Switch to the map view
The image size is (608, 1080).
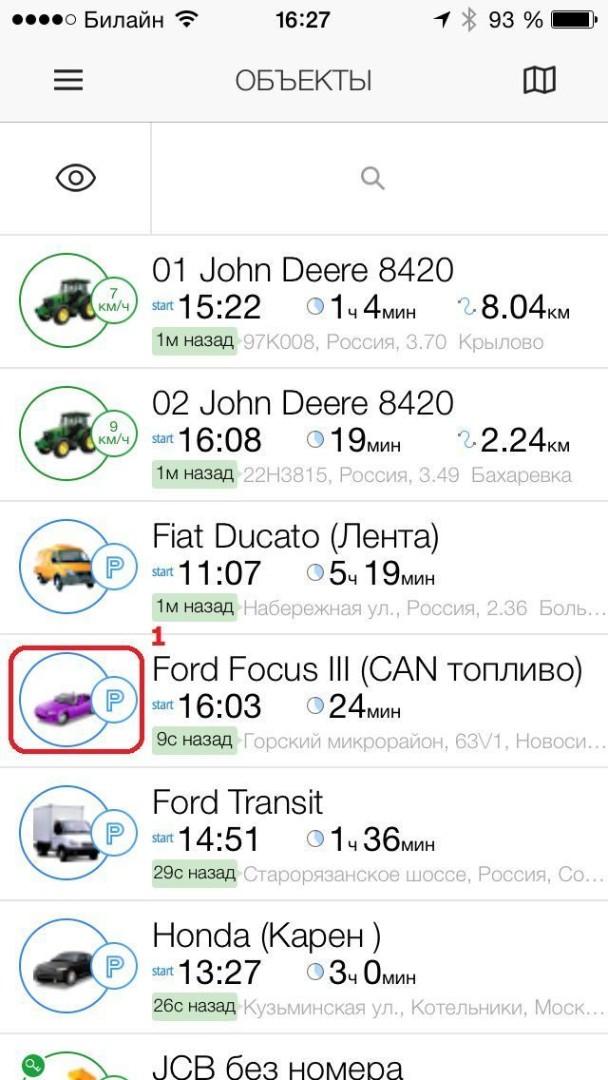tap(539, 80)
